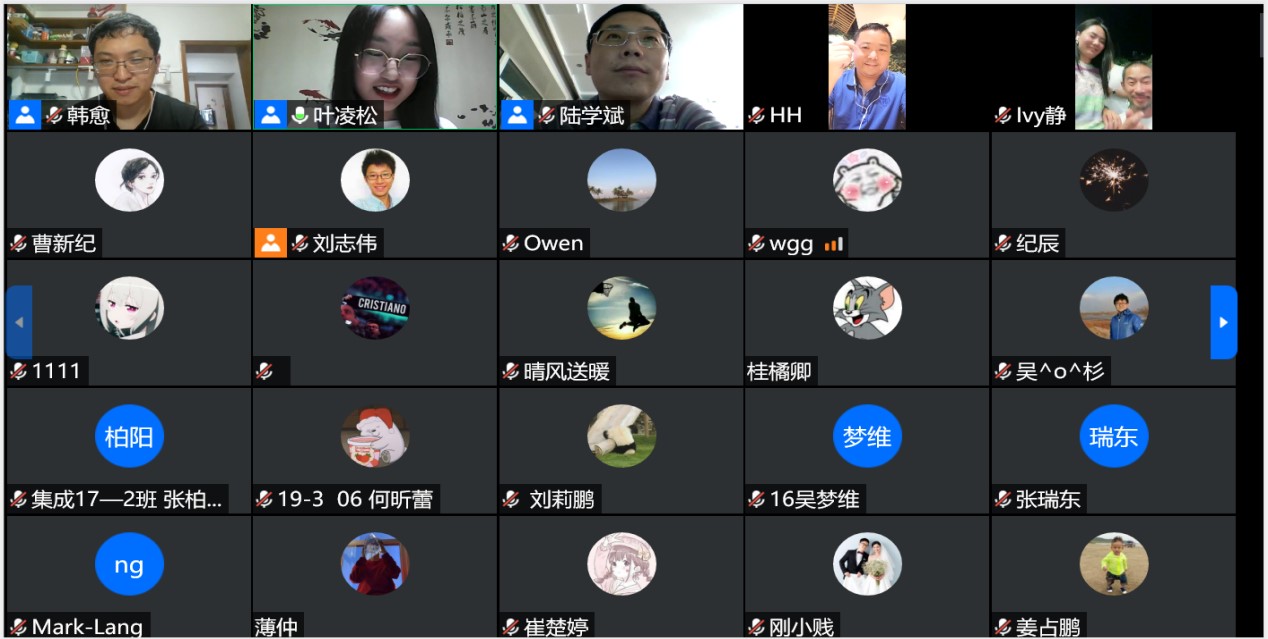1268x639 pixels.
Task: Select 姜占鹏's participant tile
Action: click(1113, 576)
